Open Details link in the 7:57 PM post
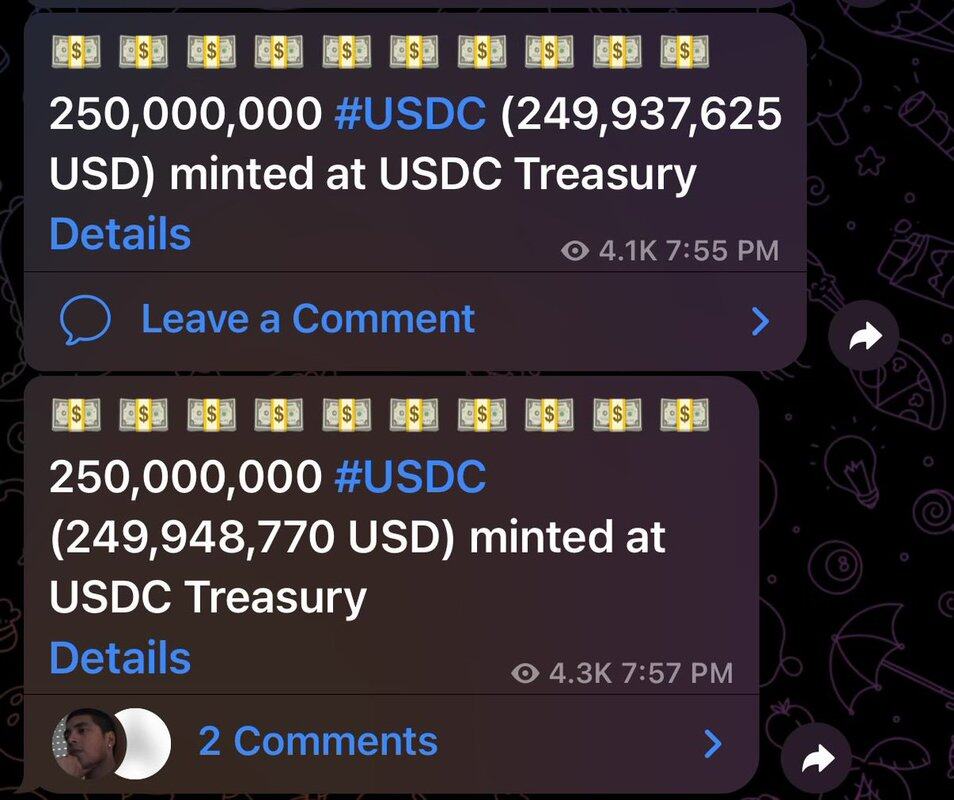 (120, 658)
